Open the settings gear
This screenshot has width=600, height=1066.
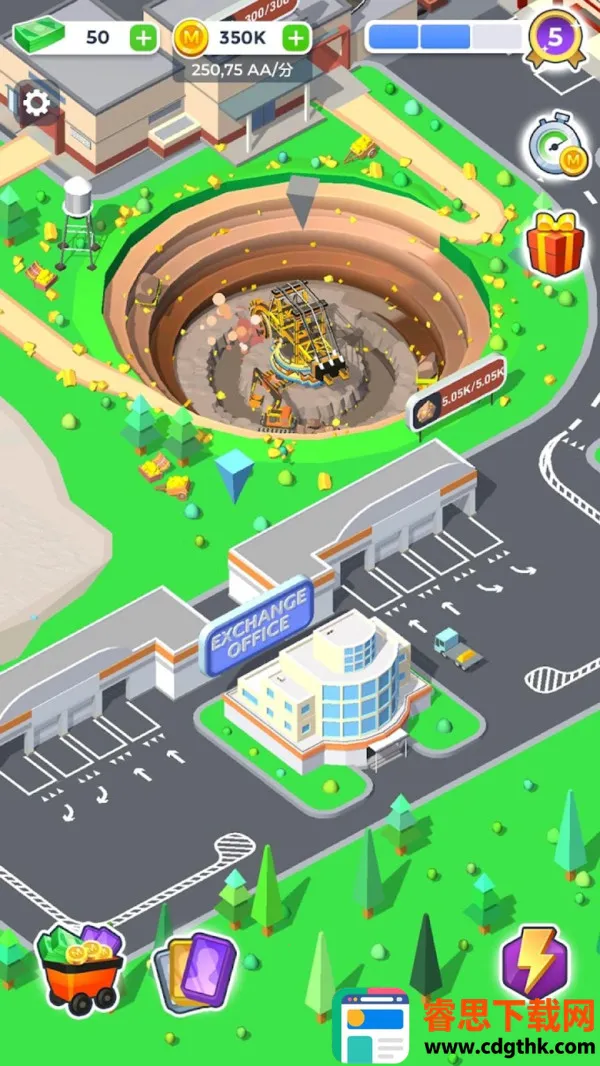point(37,103)
